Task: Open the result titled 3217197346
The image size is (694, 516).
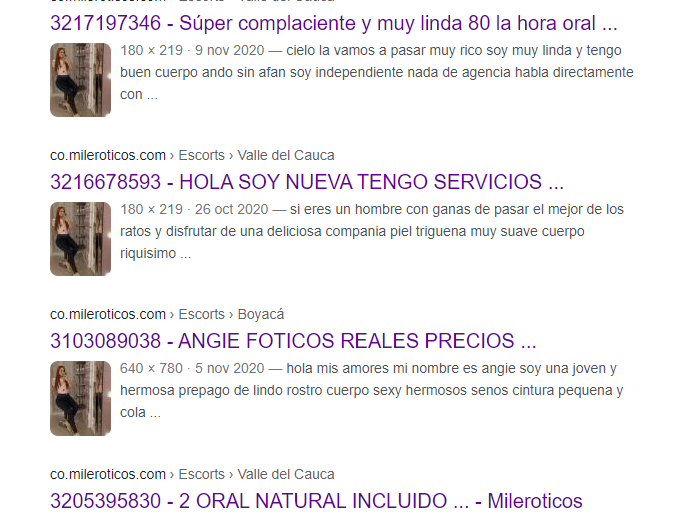Action: click(x=333, y=23)
